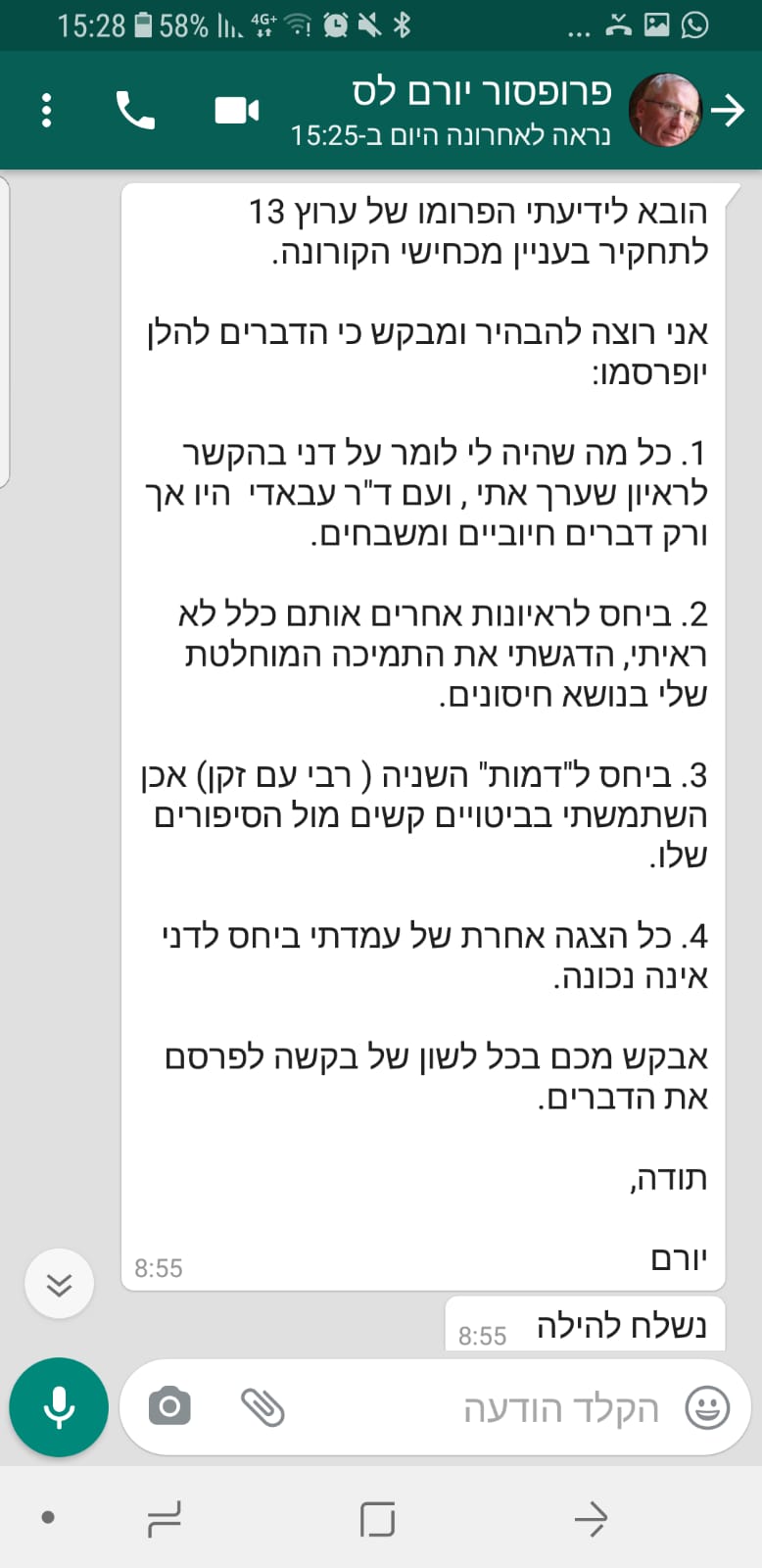Start a voice call with פרופסור יורם לס

(135, 111)
